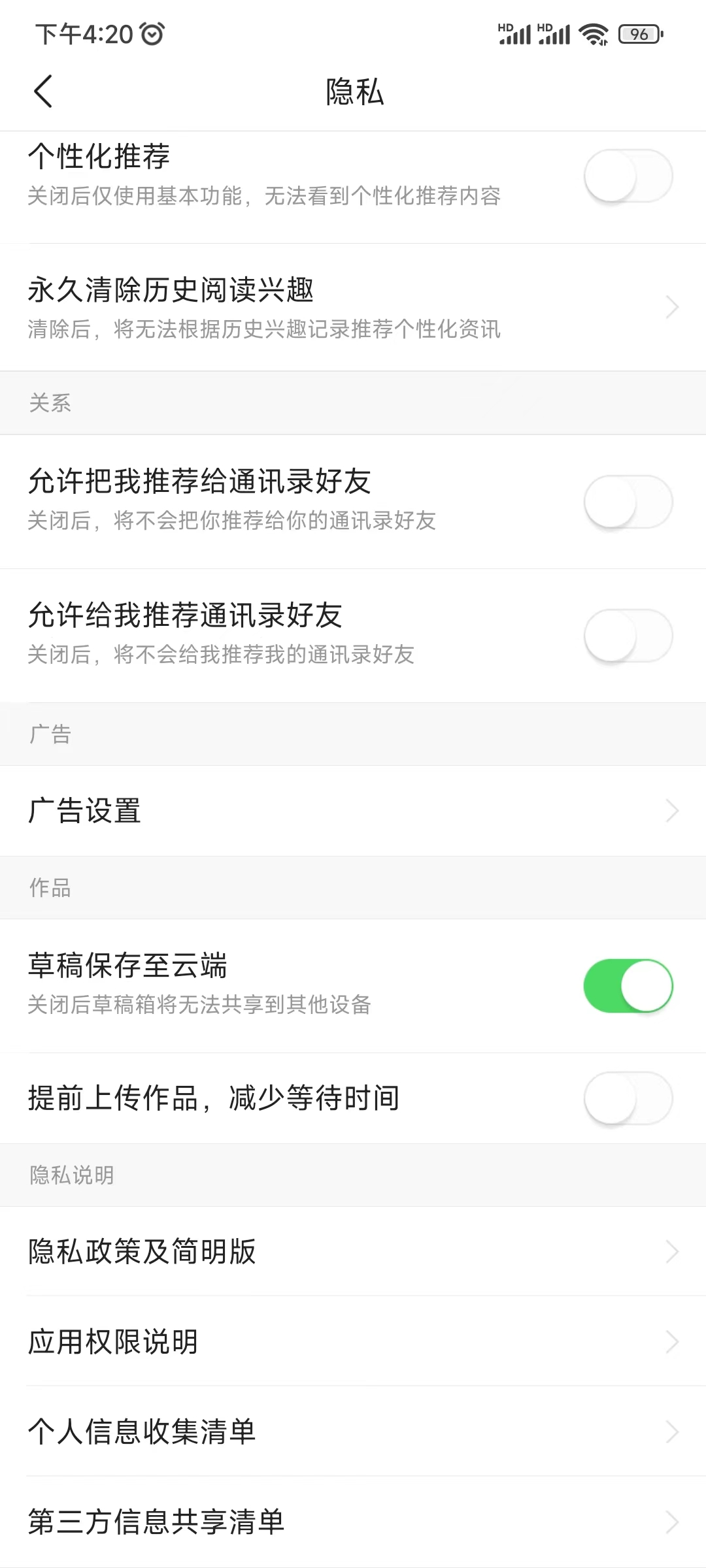Expand 永久清除历史阅读兴趣 via its chevron
Image resolution: width=706 pixels, height=1568 pixels.
coord(672,307)
